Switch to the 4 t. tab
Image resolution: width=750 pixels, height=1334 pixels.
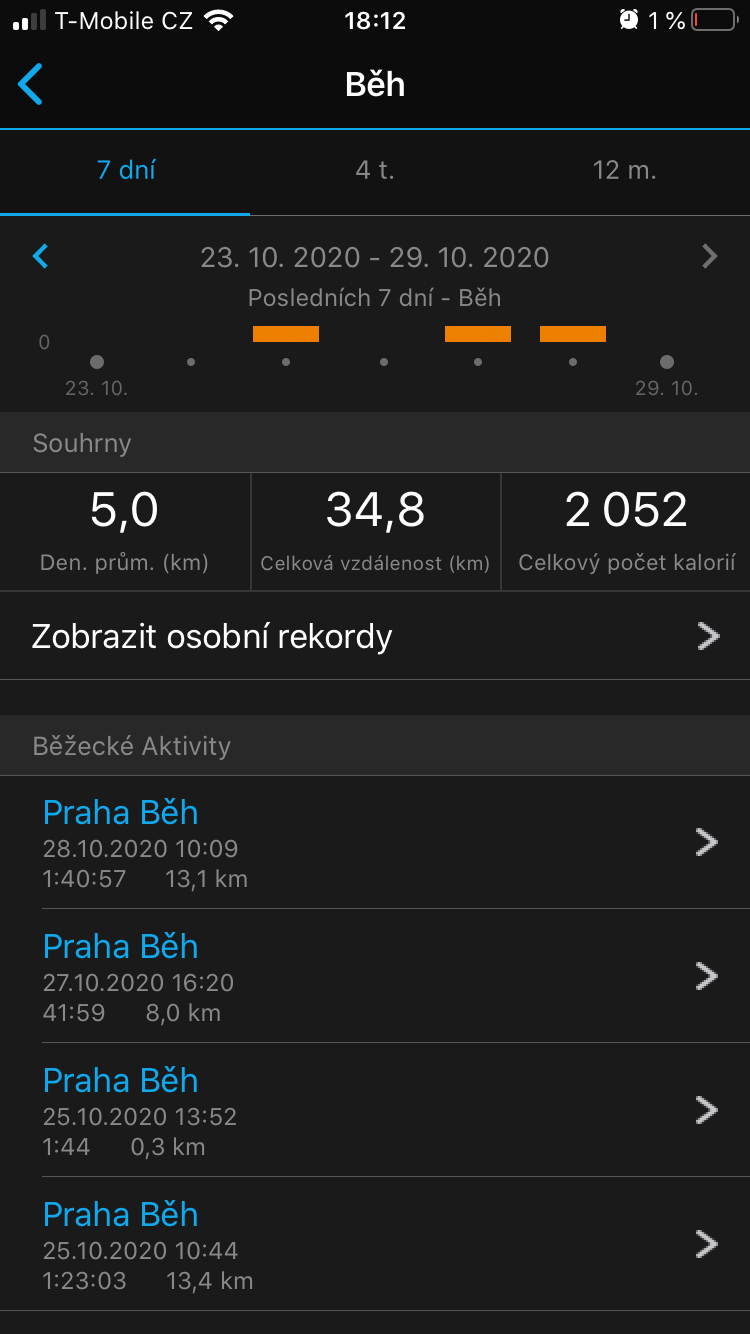(375, 171)
